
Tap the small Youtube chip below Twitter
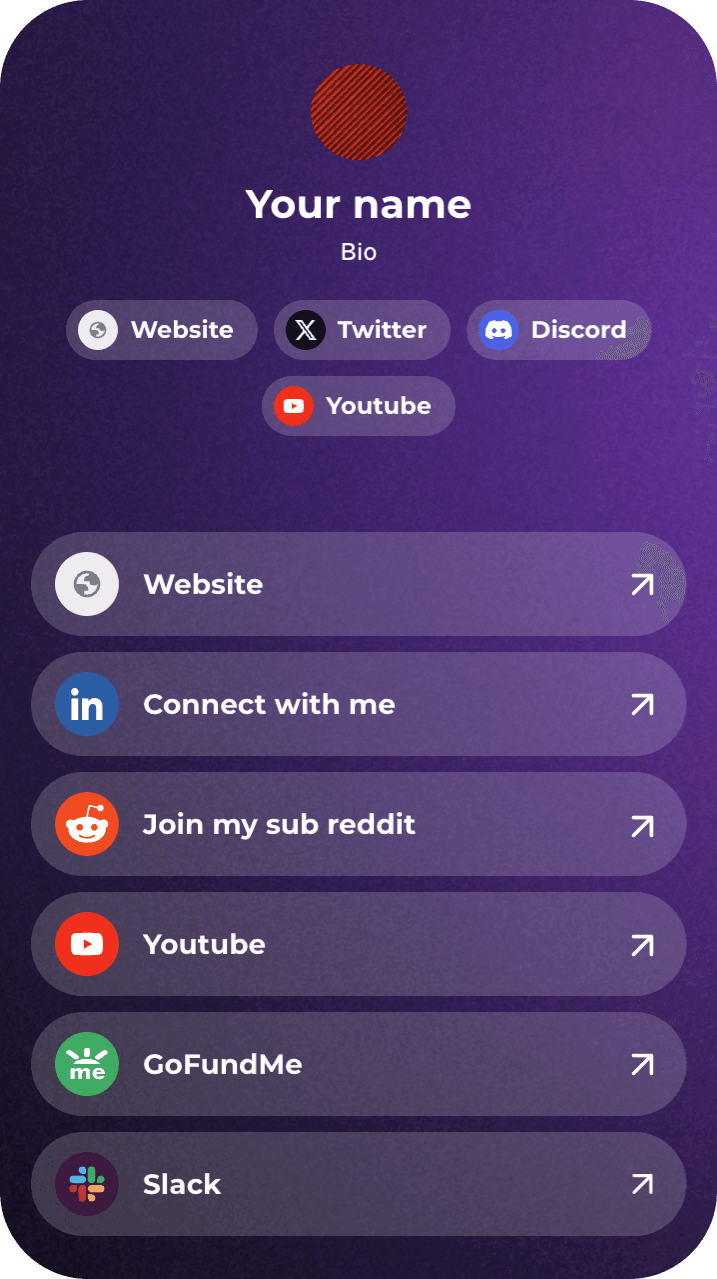click(358, 406)
